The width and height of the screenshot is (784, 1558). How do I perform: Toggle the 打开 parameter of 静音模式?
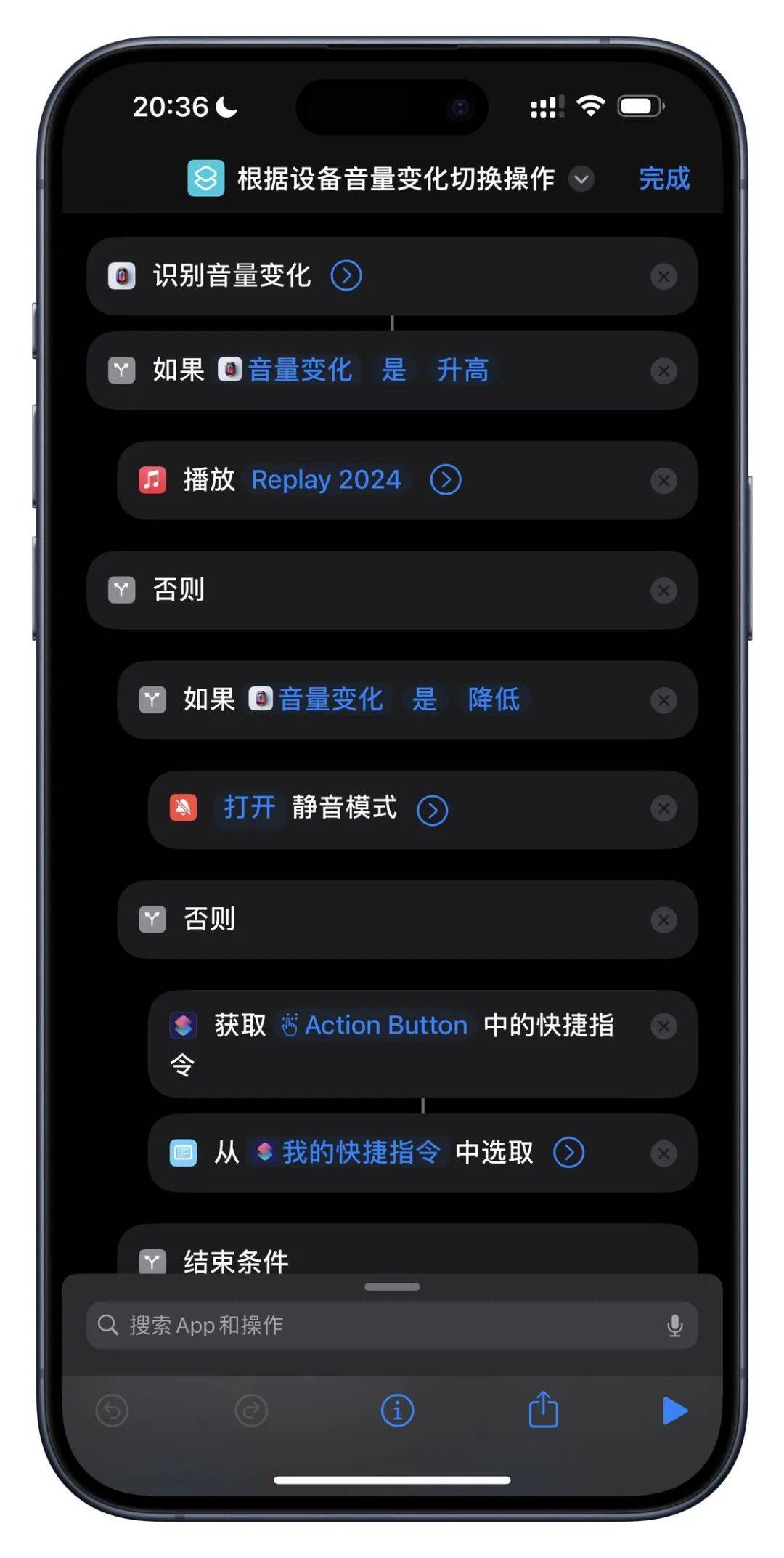(249, 808)
